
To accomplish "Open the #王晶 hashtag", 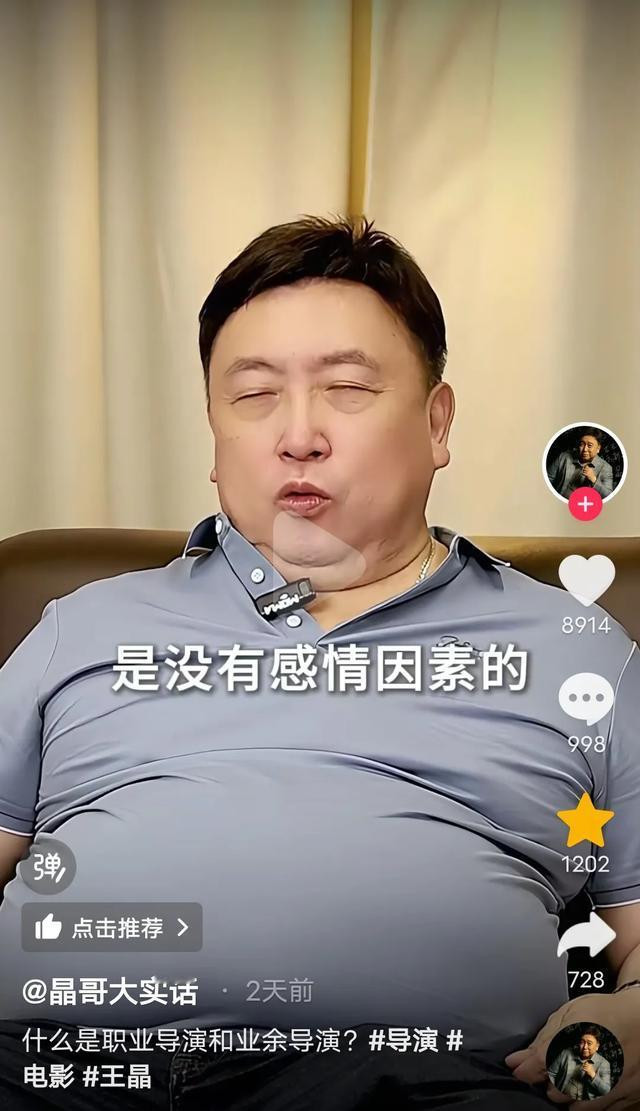I will (x=117, y=1077).
